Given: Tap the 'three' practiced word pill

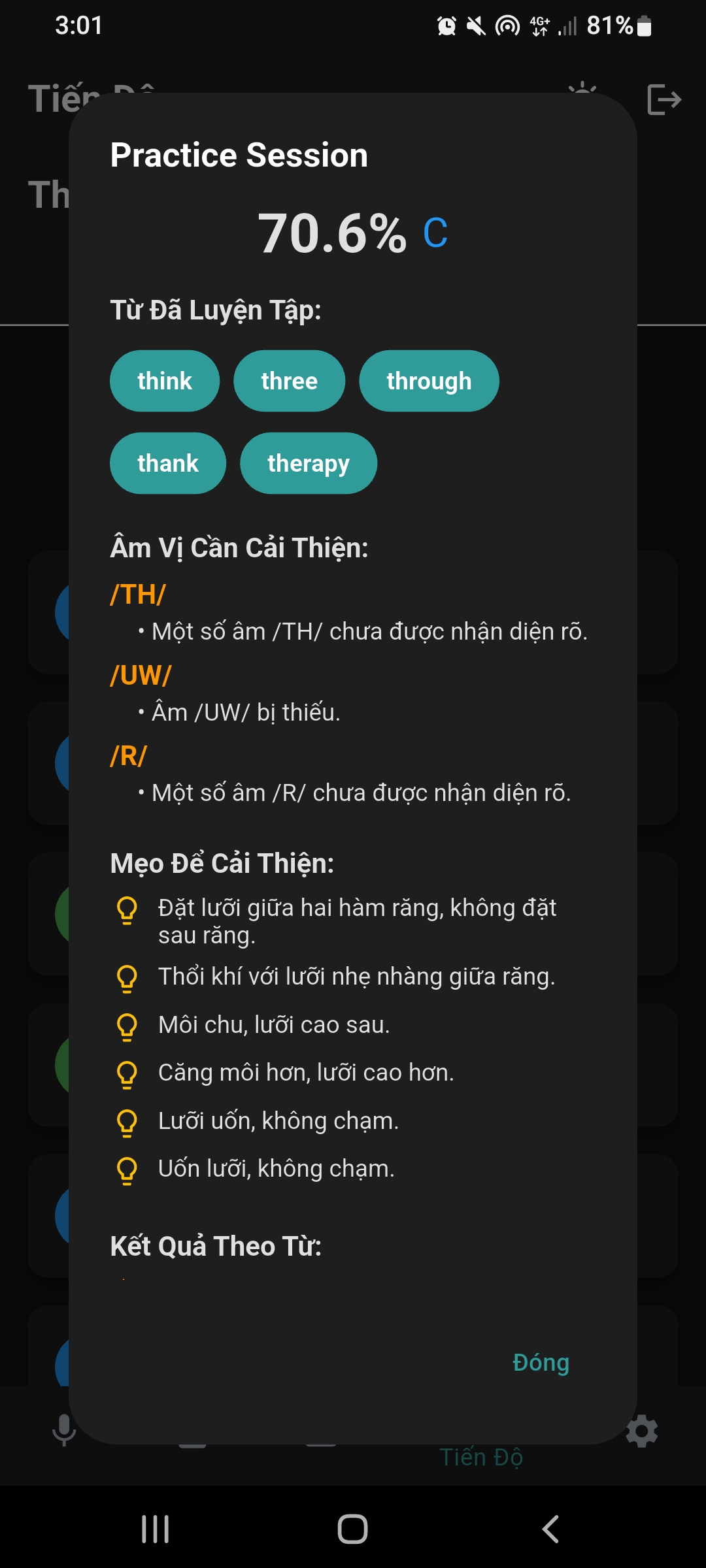Looking at the screenshot, I should (x=289, y=381).
